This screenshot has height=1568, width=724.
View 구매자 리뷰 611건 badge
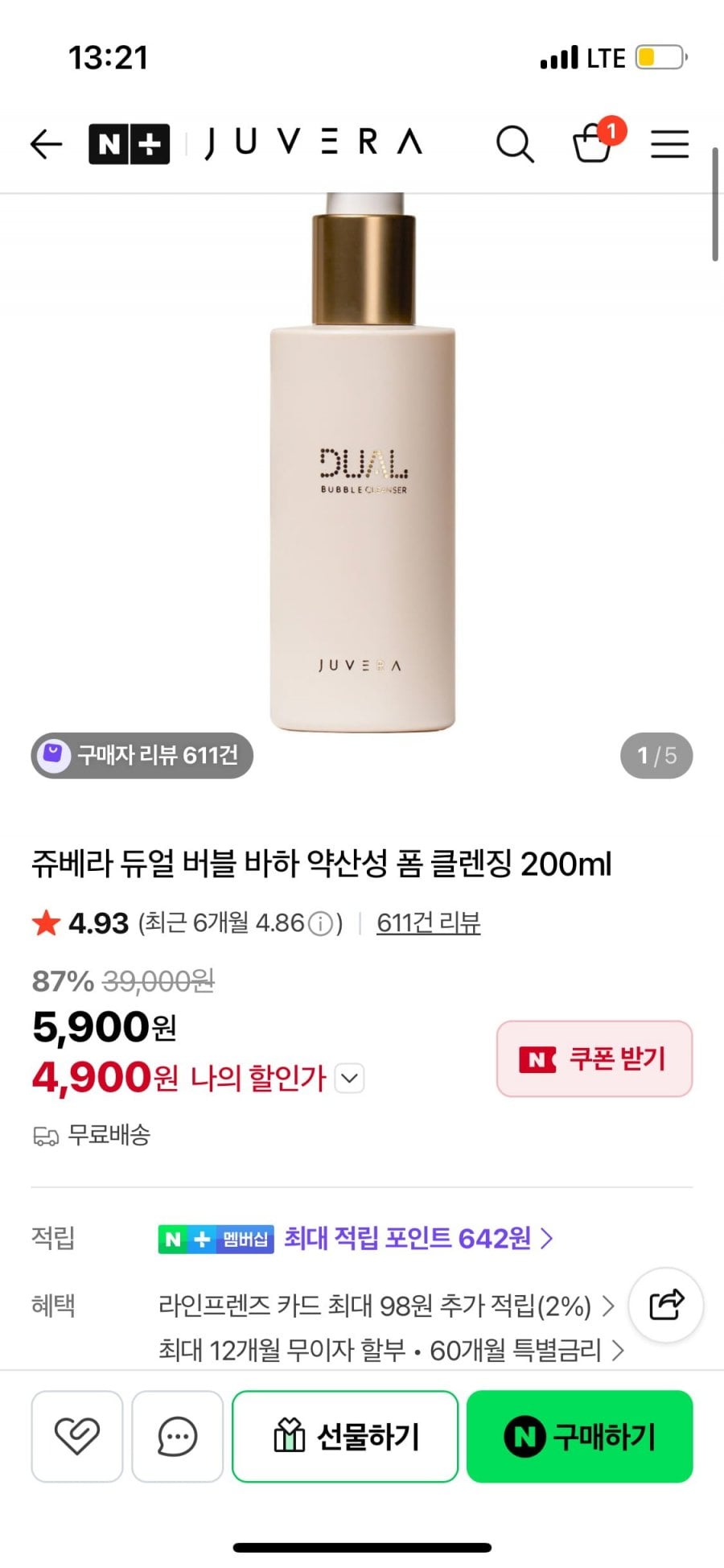[x=142, y=755]
